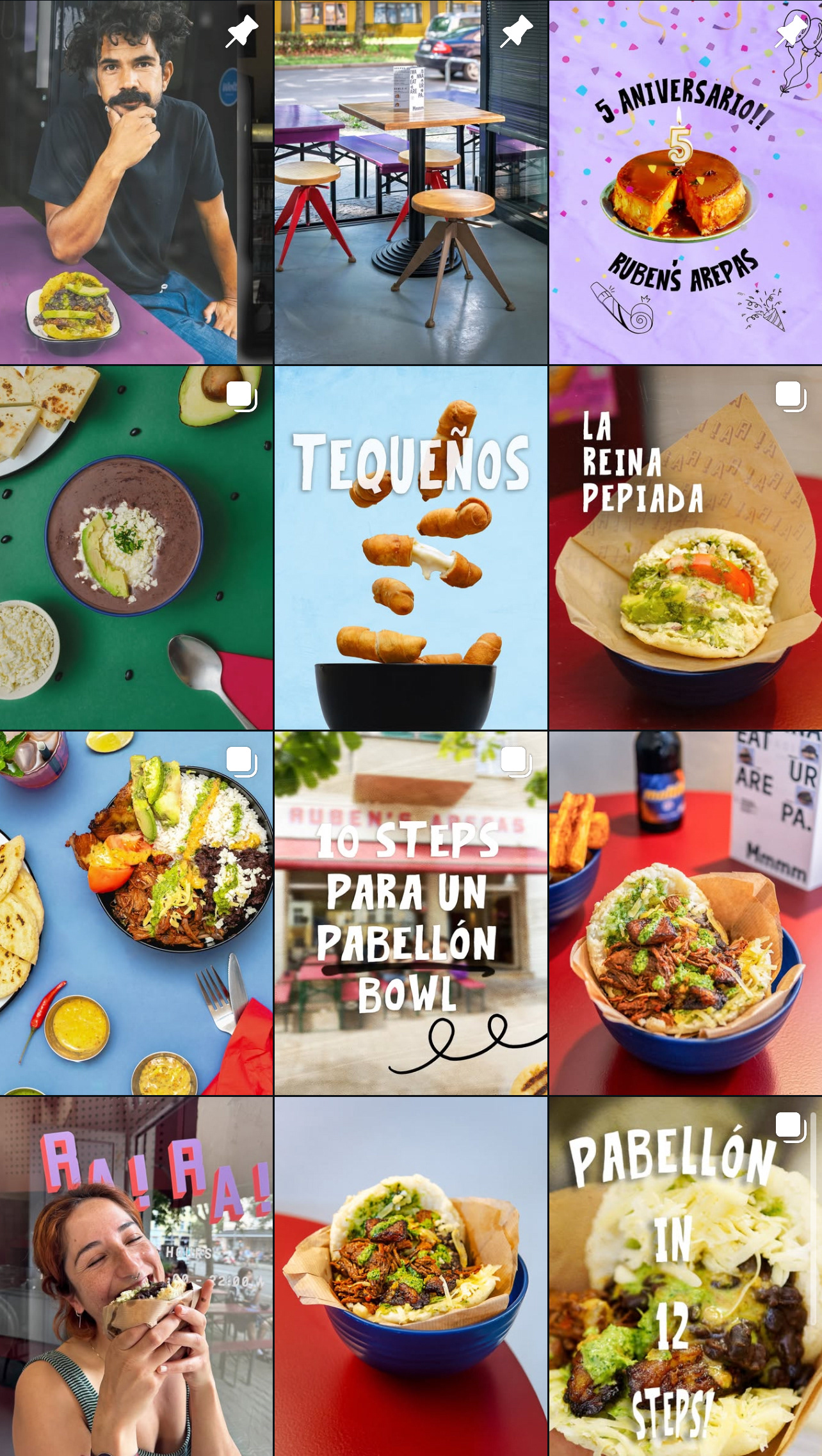The height and width of the screenshot is (1456, 822).
Task: Open the 5 Aniversario Ruben's Arepas post
Action: (685, 182)
